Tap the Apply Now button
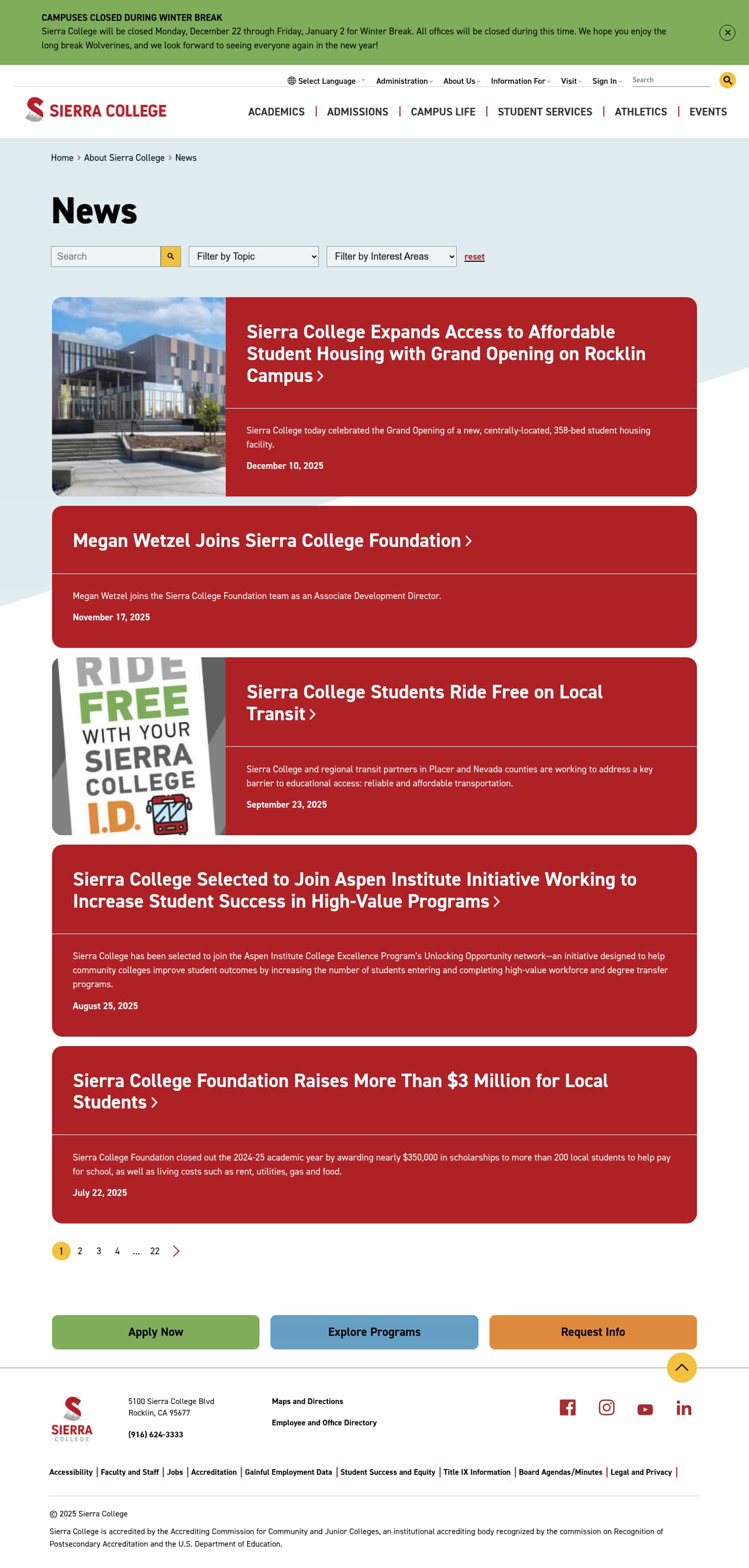This screenshot has height=1568, width=749. (x=155, y=1332)
